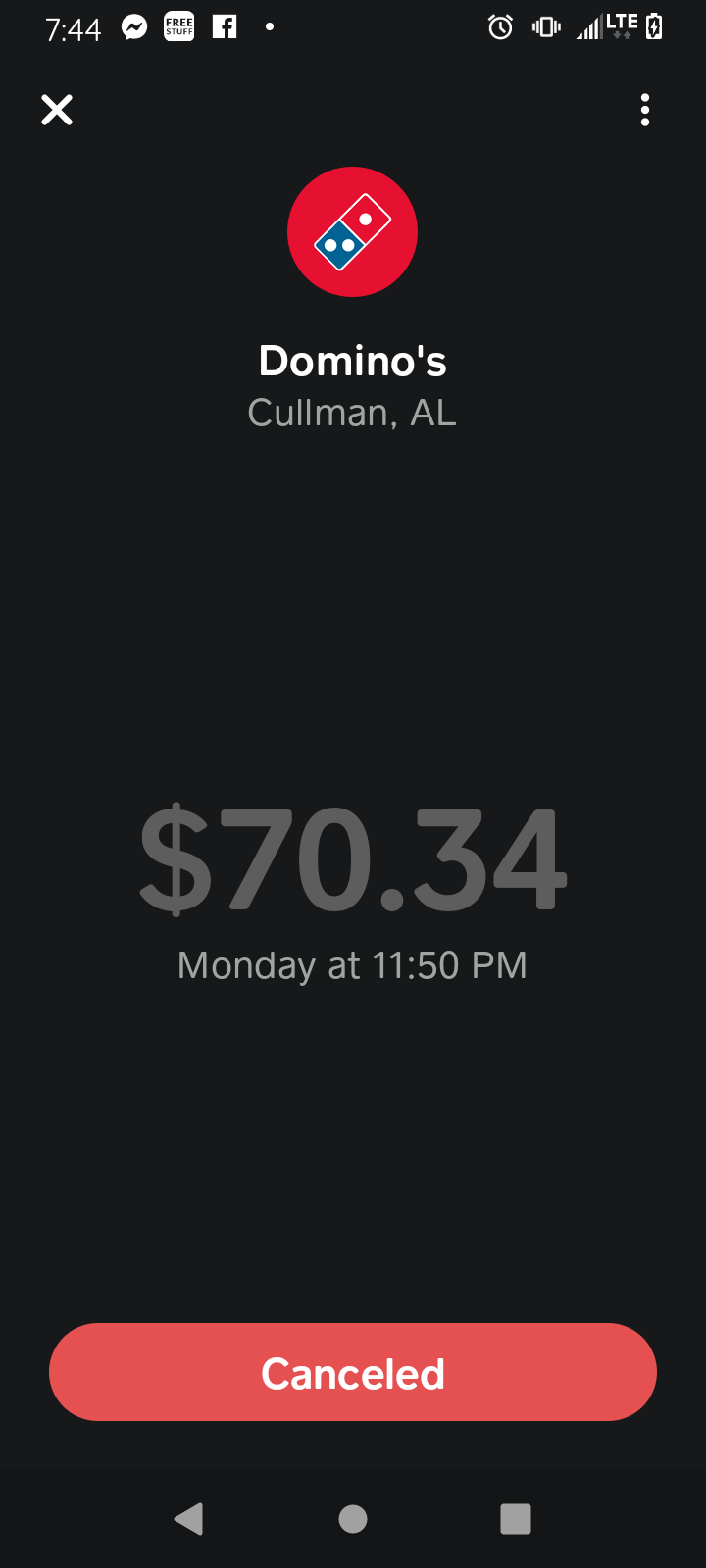Go back using the system back button
Image resolution: width=706 pixels, height=1568 pixels.
[x=188, y=1518]
